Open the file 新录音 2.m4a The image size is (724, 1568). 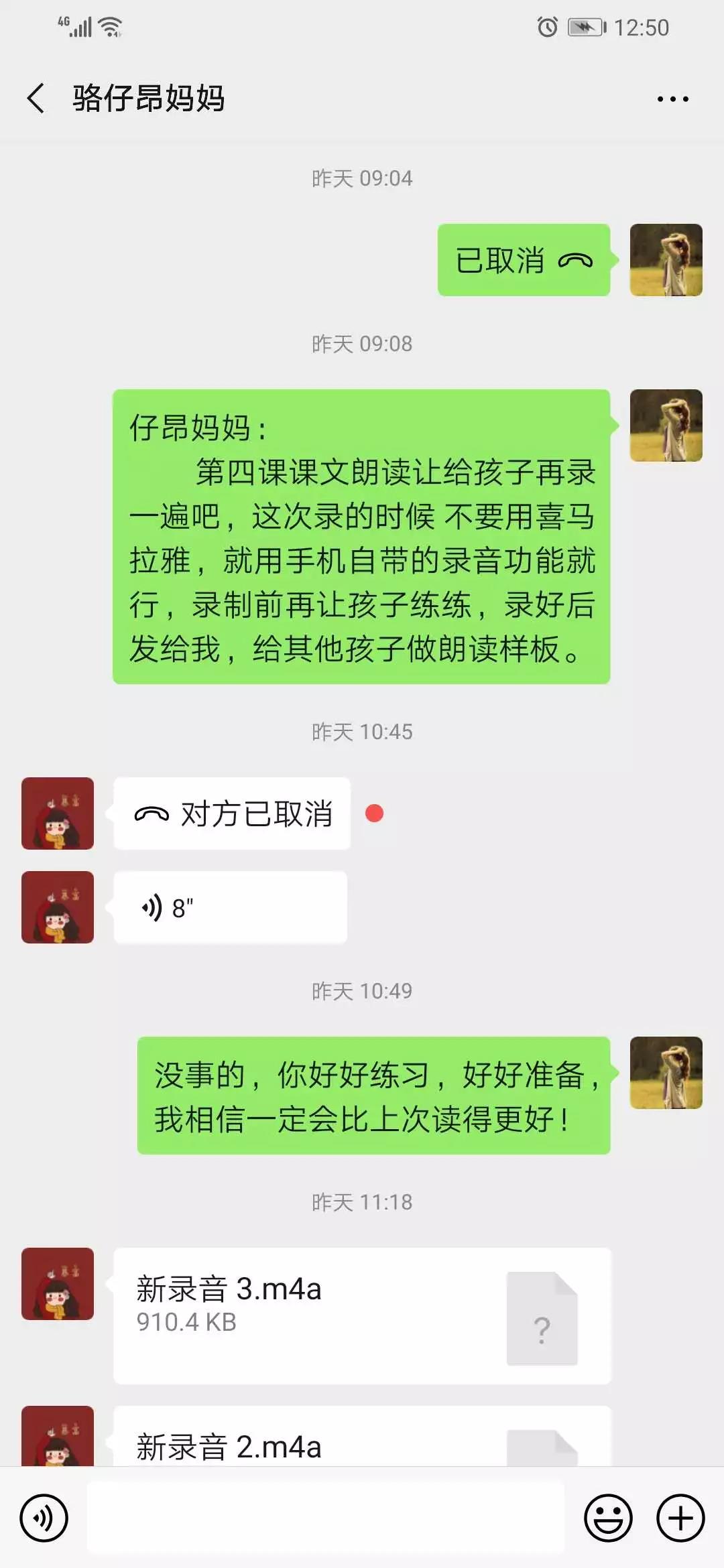pos(362,1441)
